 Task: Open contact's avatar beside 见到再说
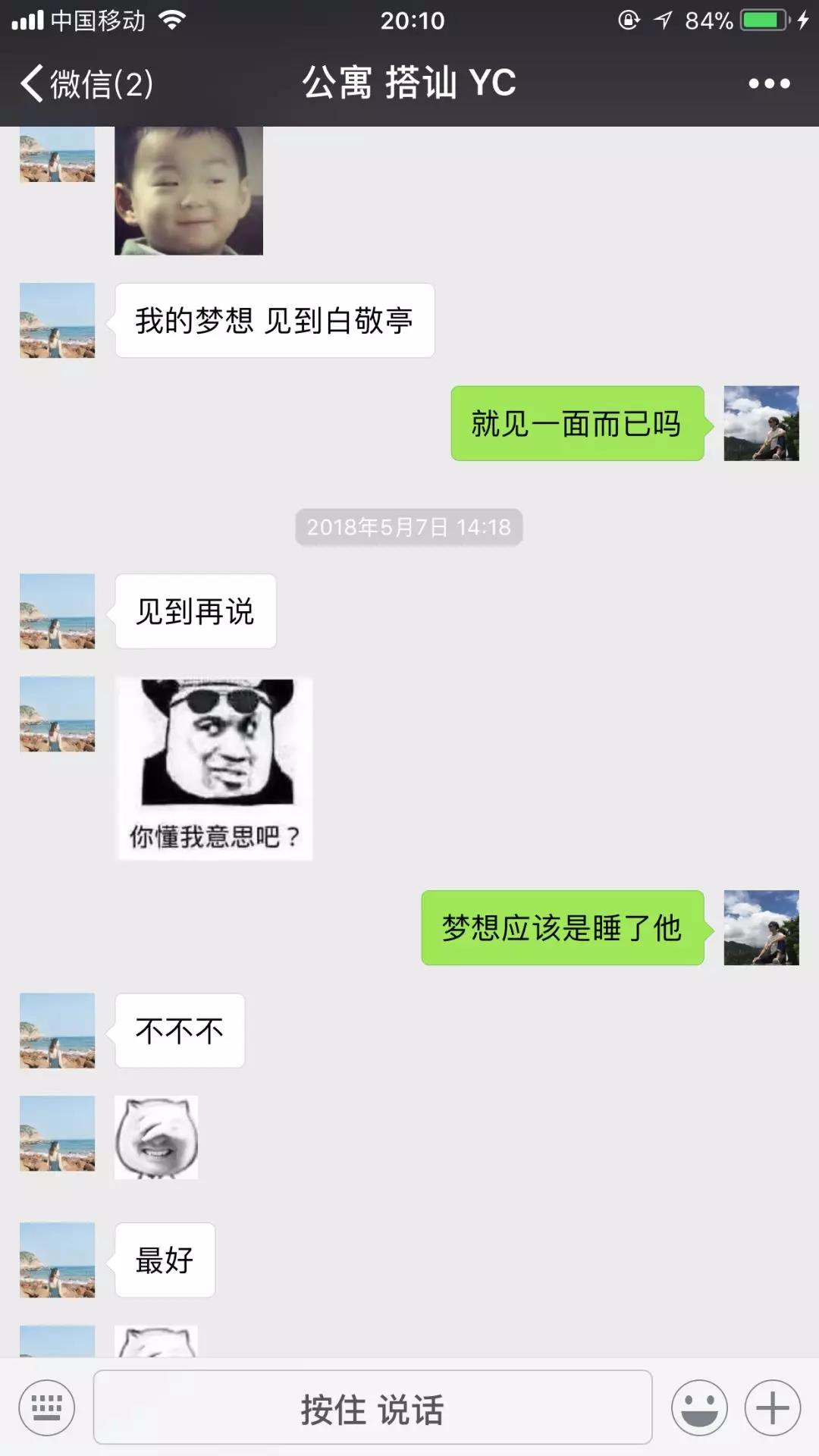click(58, 611)
